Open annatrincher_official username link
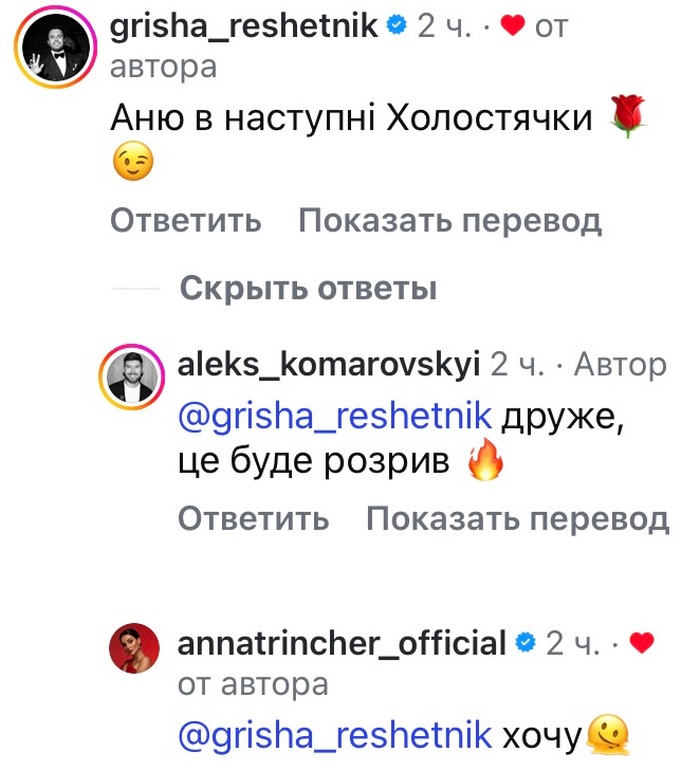 click(x=342, y=643)
